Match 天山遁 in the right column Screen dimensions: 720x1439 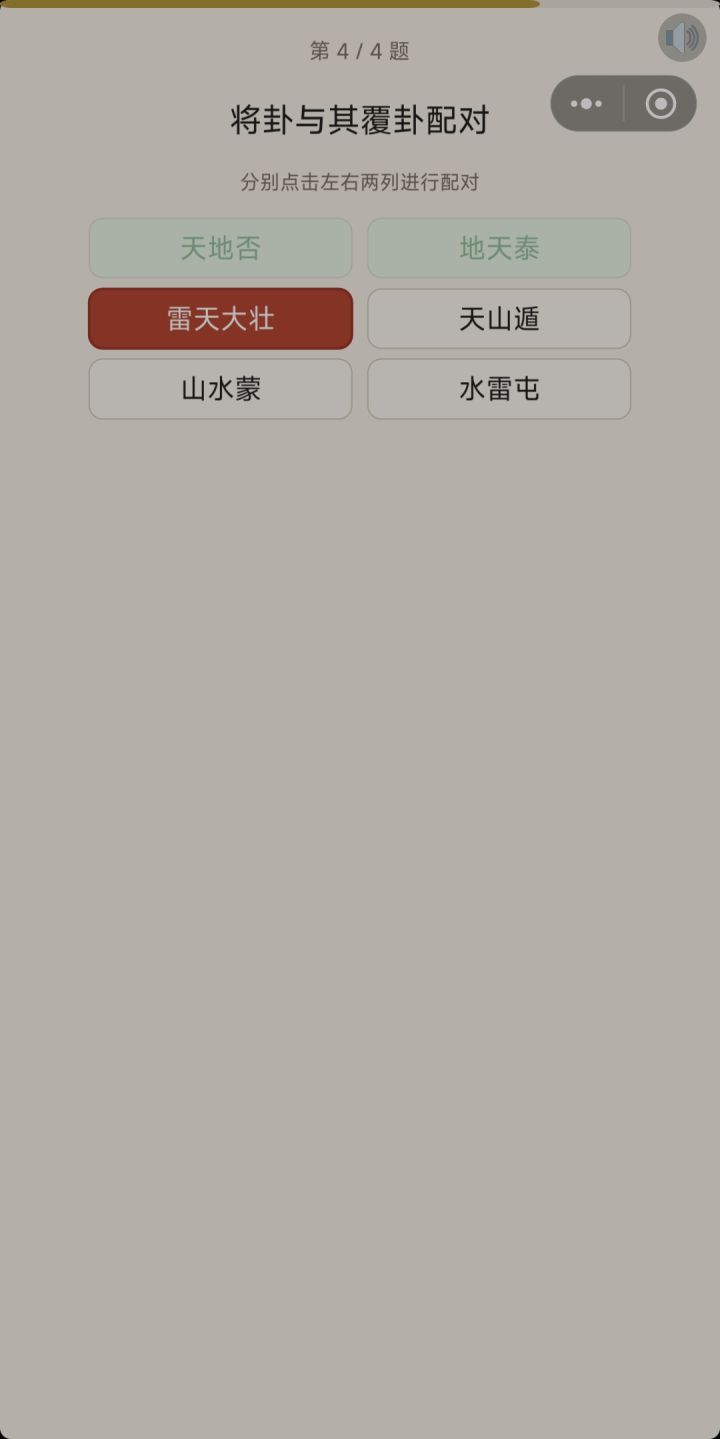(x=499, y=318)
